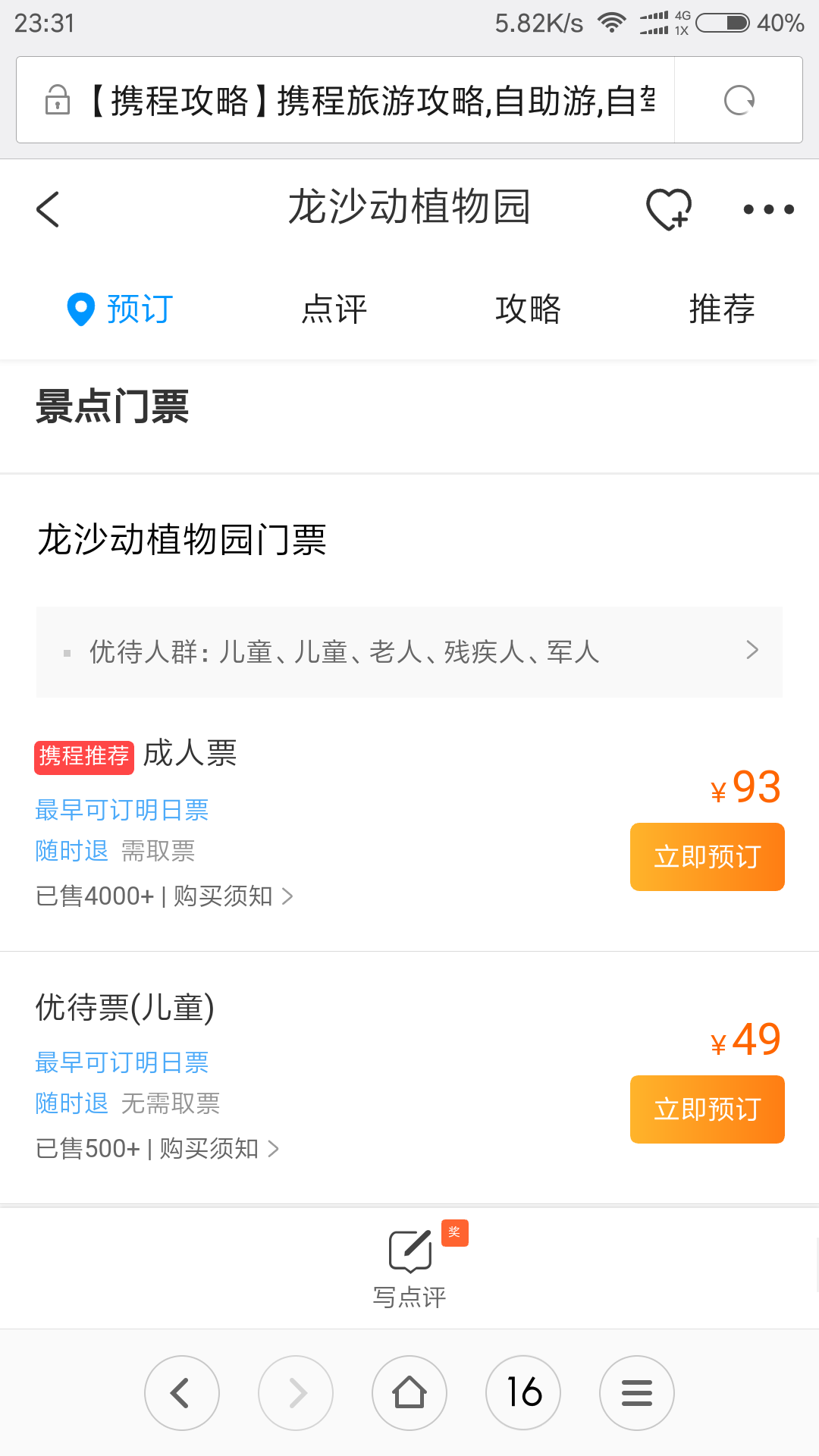Open the browser tab switcher showing 16
This screenshot has height=1456, width=819.
click(x=523, y=1393)
